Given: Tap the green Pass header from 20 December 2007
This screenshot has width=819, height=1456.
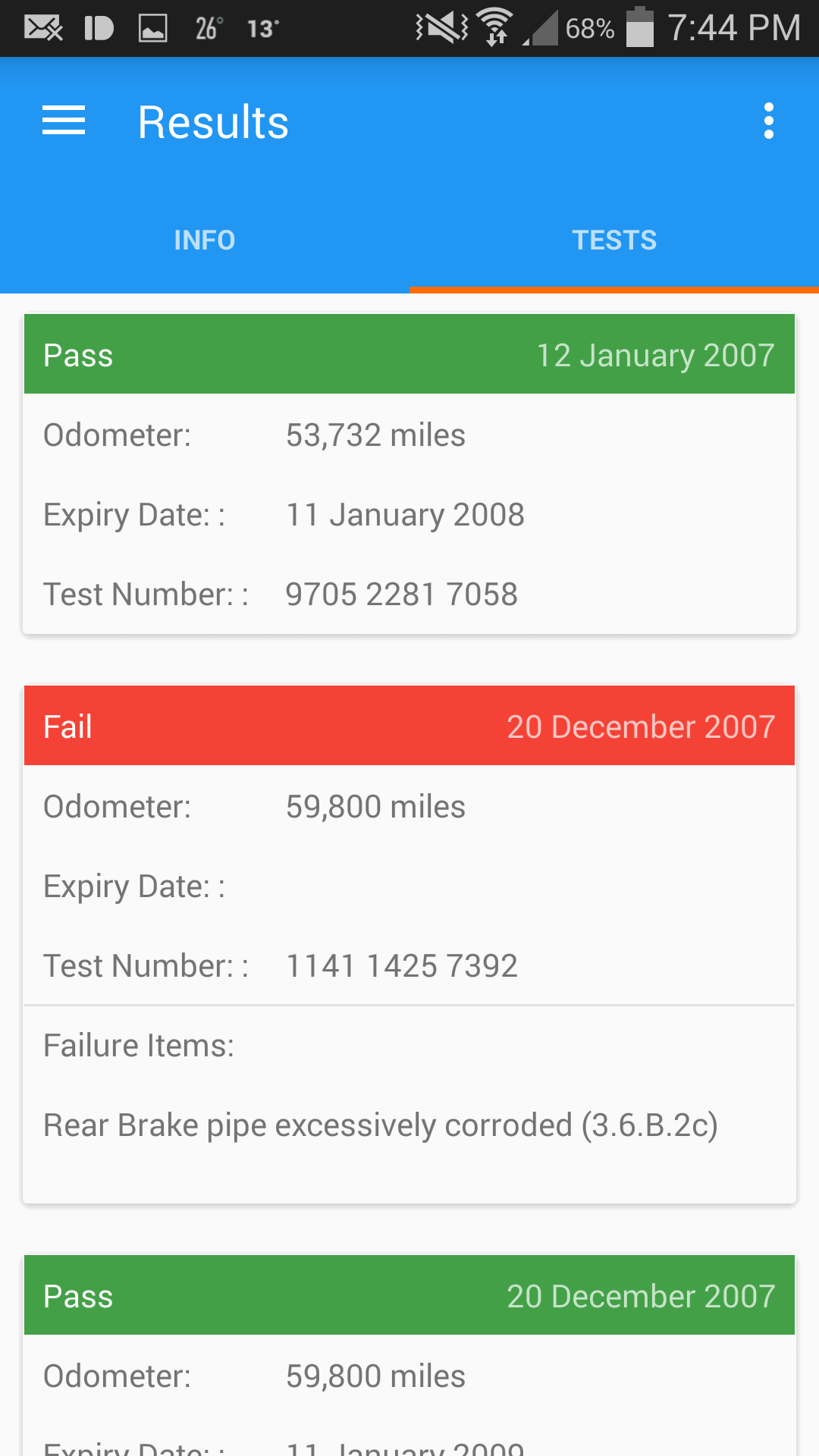Looking at the screenshot, I should coord(409,1295).
